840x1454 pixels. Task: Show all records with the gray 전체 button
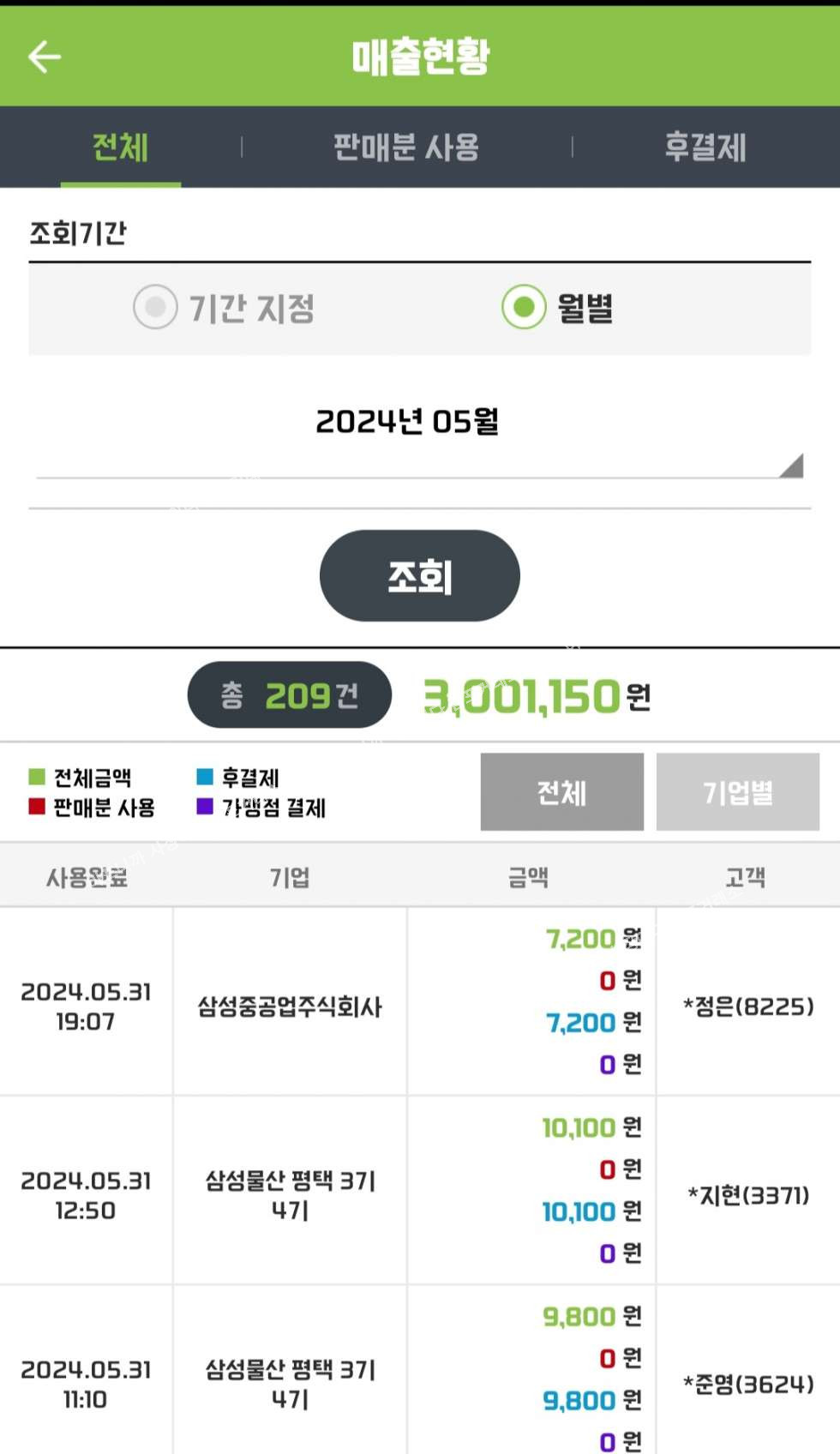coord(561,792)
